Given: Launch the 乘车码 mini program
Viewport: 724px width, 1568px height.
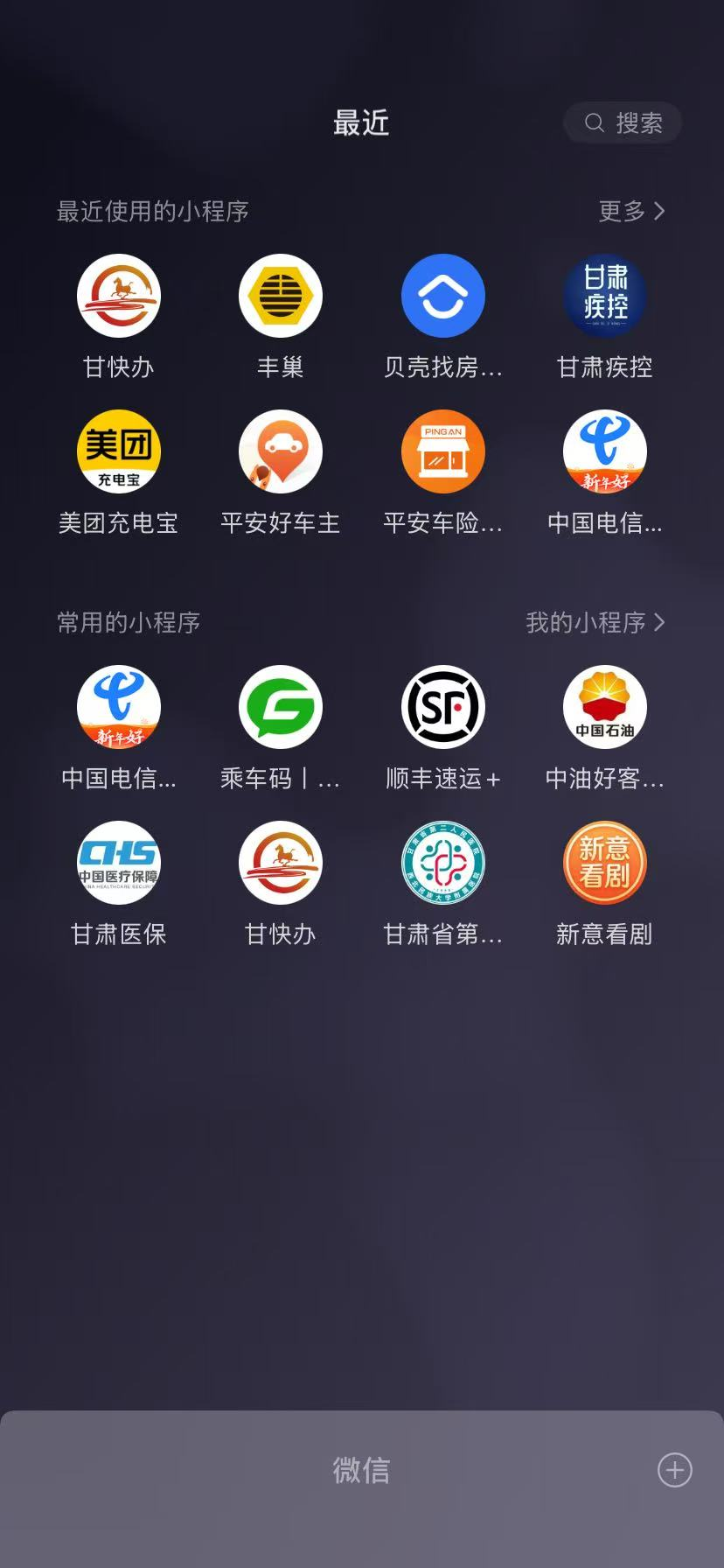Looking at the screenshot, I should coord(281,708).
